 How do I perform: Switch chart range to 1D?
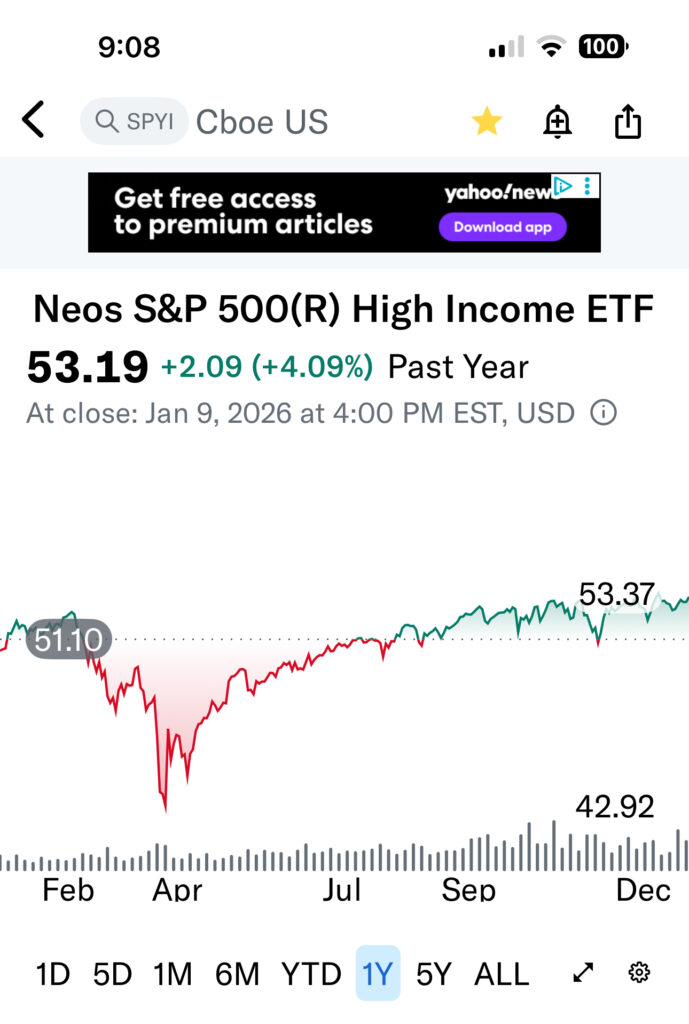[54, 973]
